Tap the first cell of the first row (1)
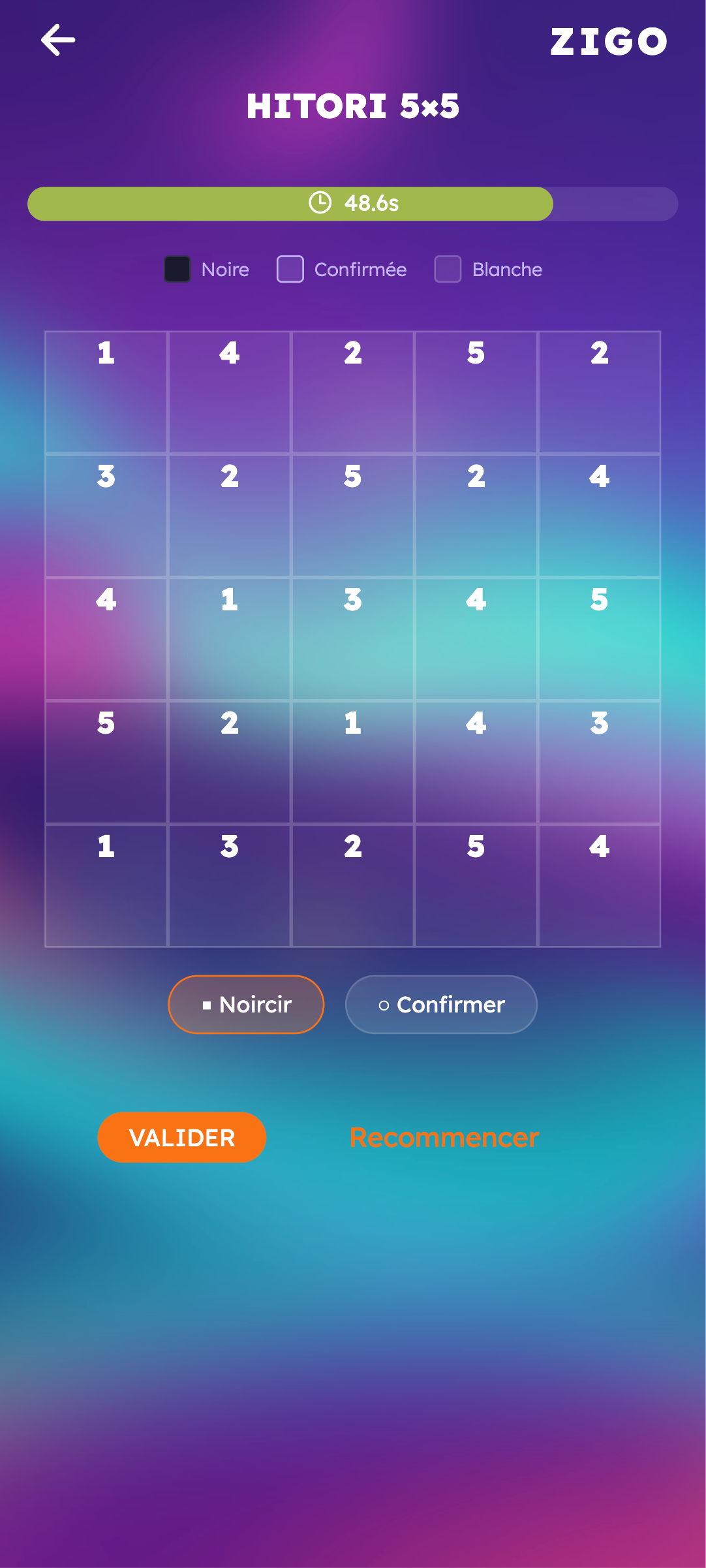The height and width of the screenshot is (1568, 706). pyautogui.click(x=106, y=392)
